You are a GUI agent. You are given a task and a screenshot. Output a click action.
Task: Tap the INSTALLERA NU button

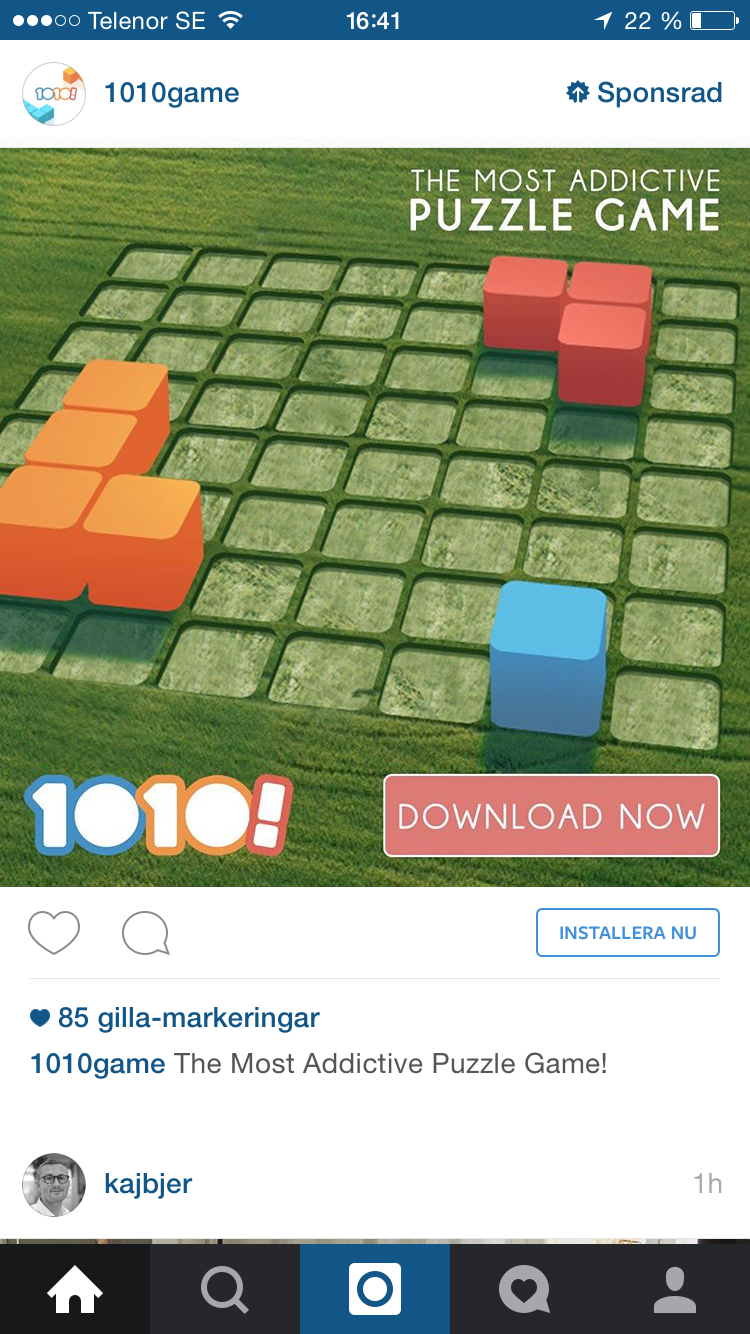628,933
